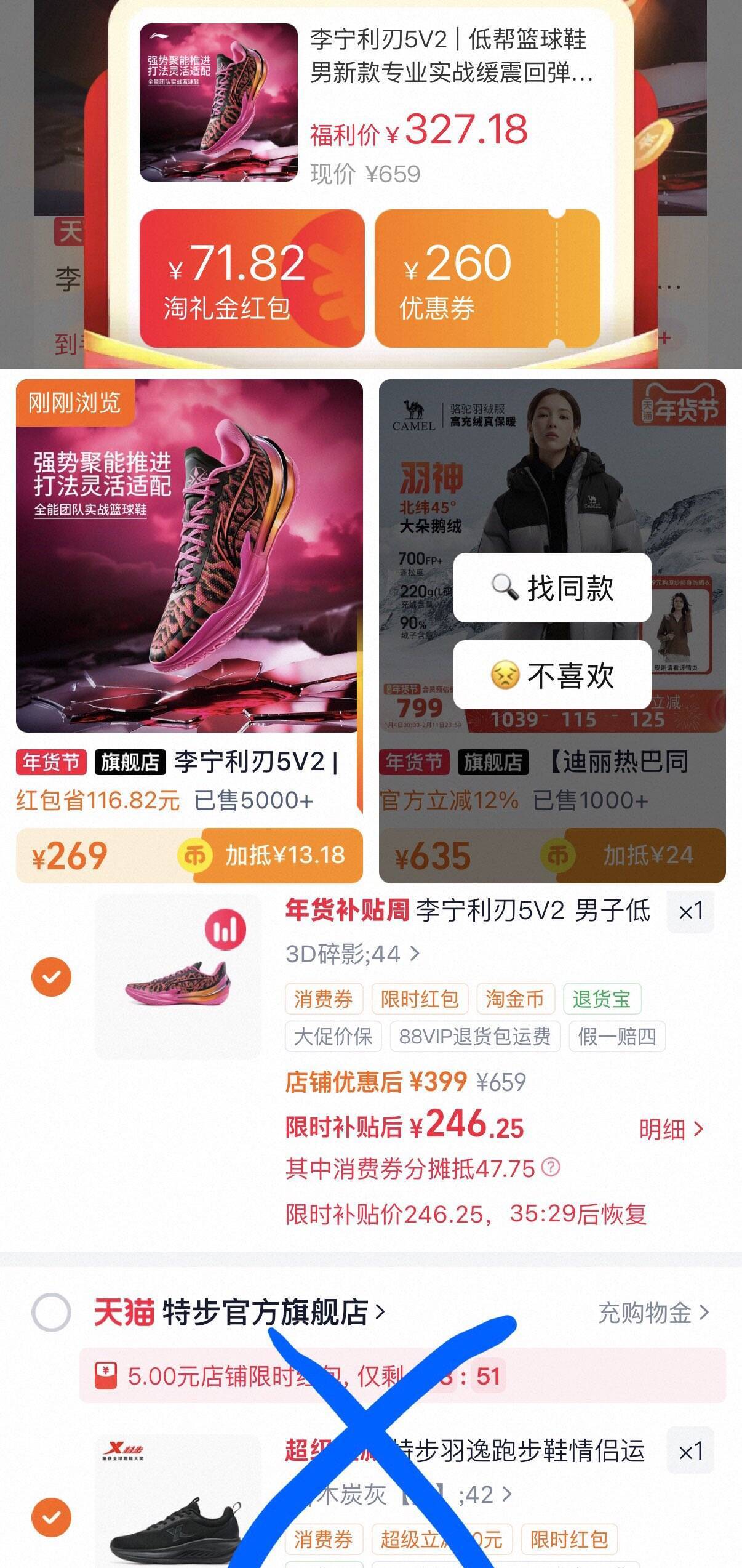Click the weary emoji icon beside 不喜欢

[x=506, y=675]
